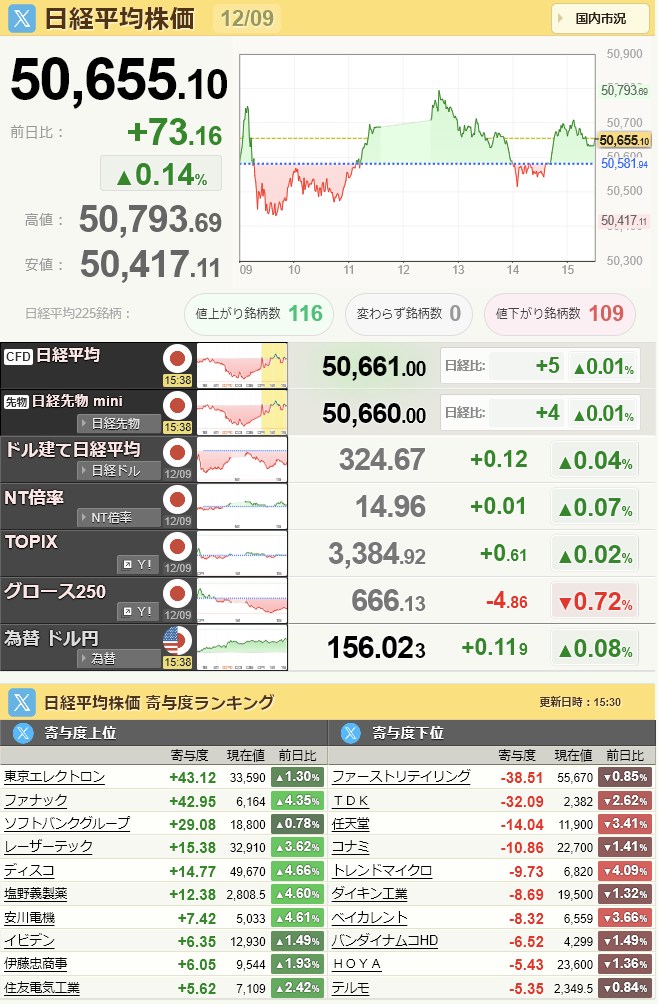658x1004 pixels.
Task: Tap the NT倍率 sub-button
Action: (118, 517)
